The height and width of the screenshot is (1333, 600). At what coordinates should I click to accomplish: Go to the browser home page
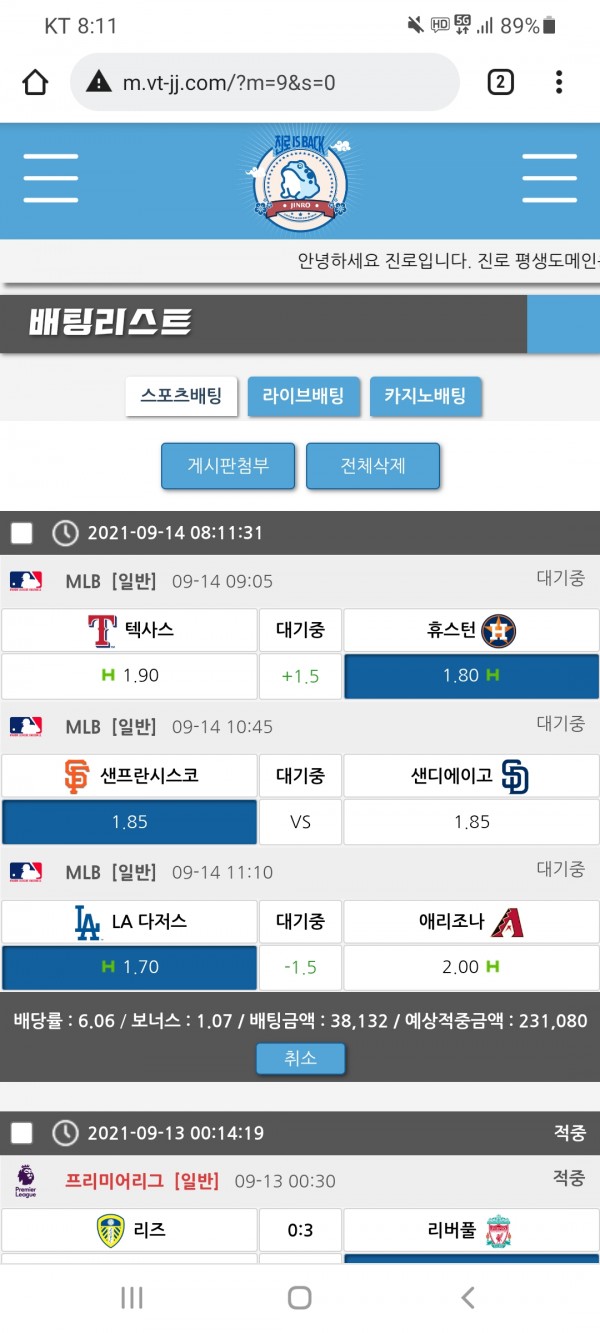pos(35,82)
